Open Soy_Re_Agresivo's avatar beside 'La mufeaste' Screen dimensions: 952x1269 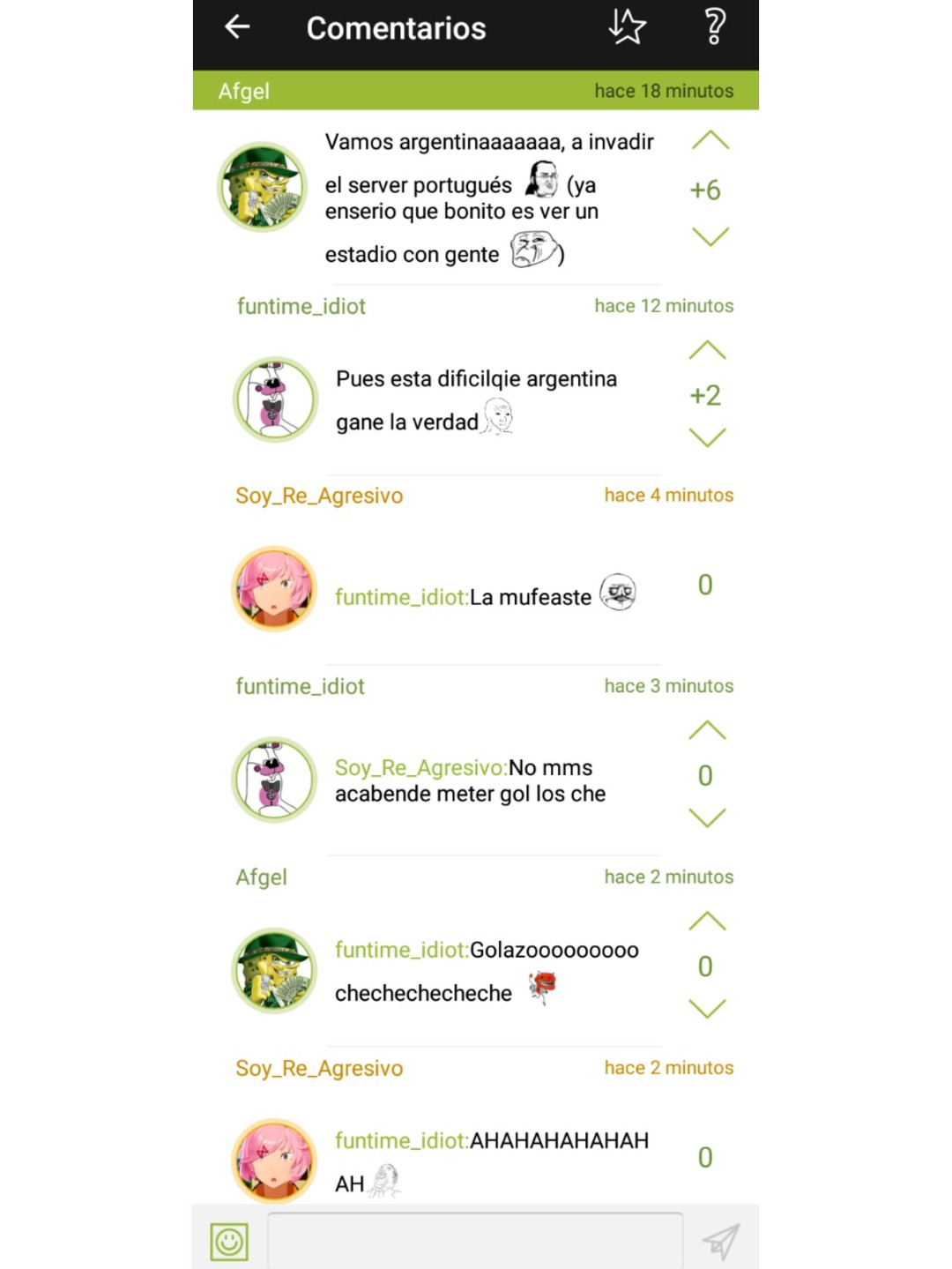pyautogui.click(x=274, y=589)
